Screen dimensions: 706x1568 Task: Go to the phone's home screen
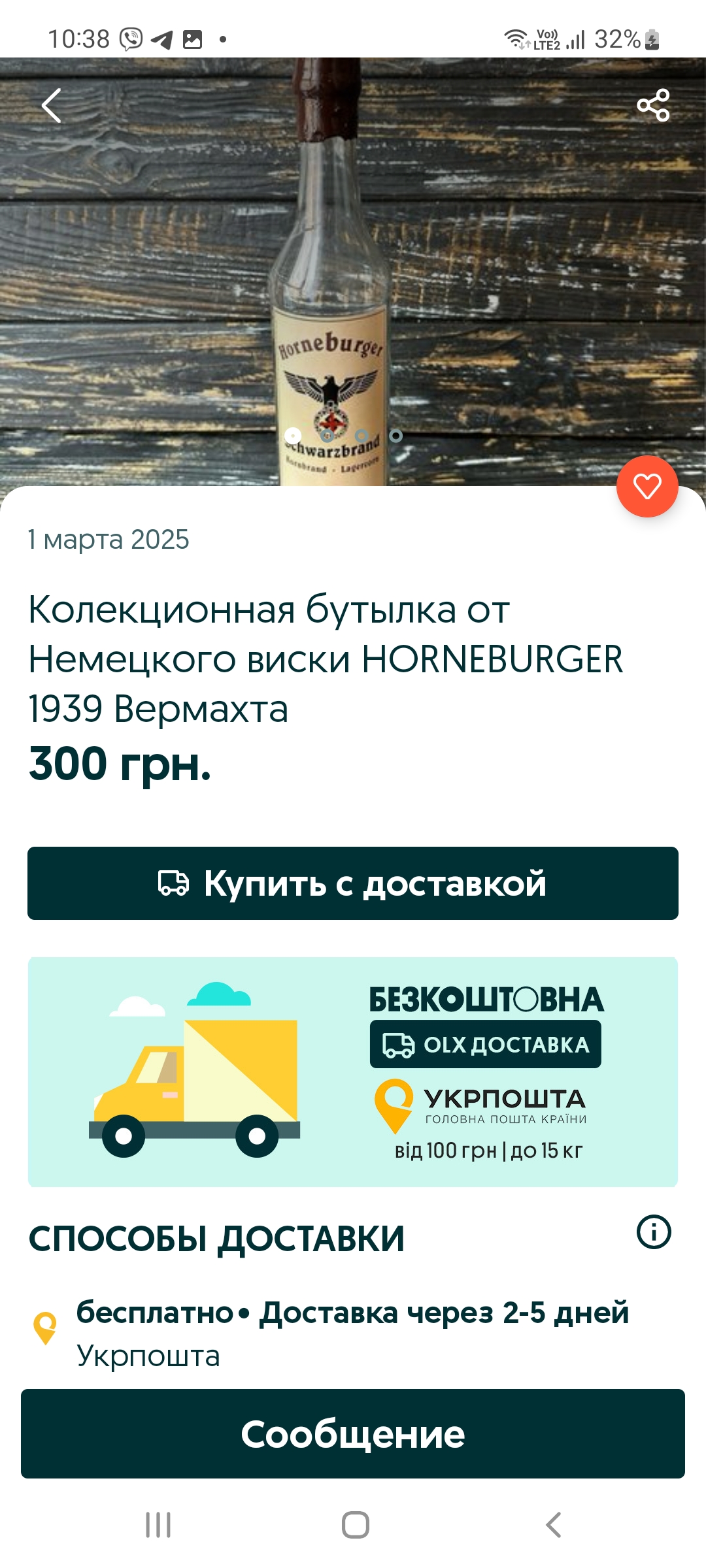pos(356,1525)
